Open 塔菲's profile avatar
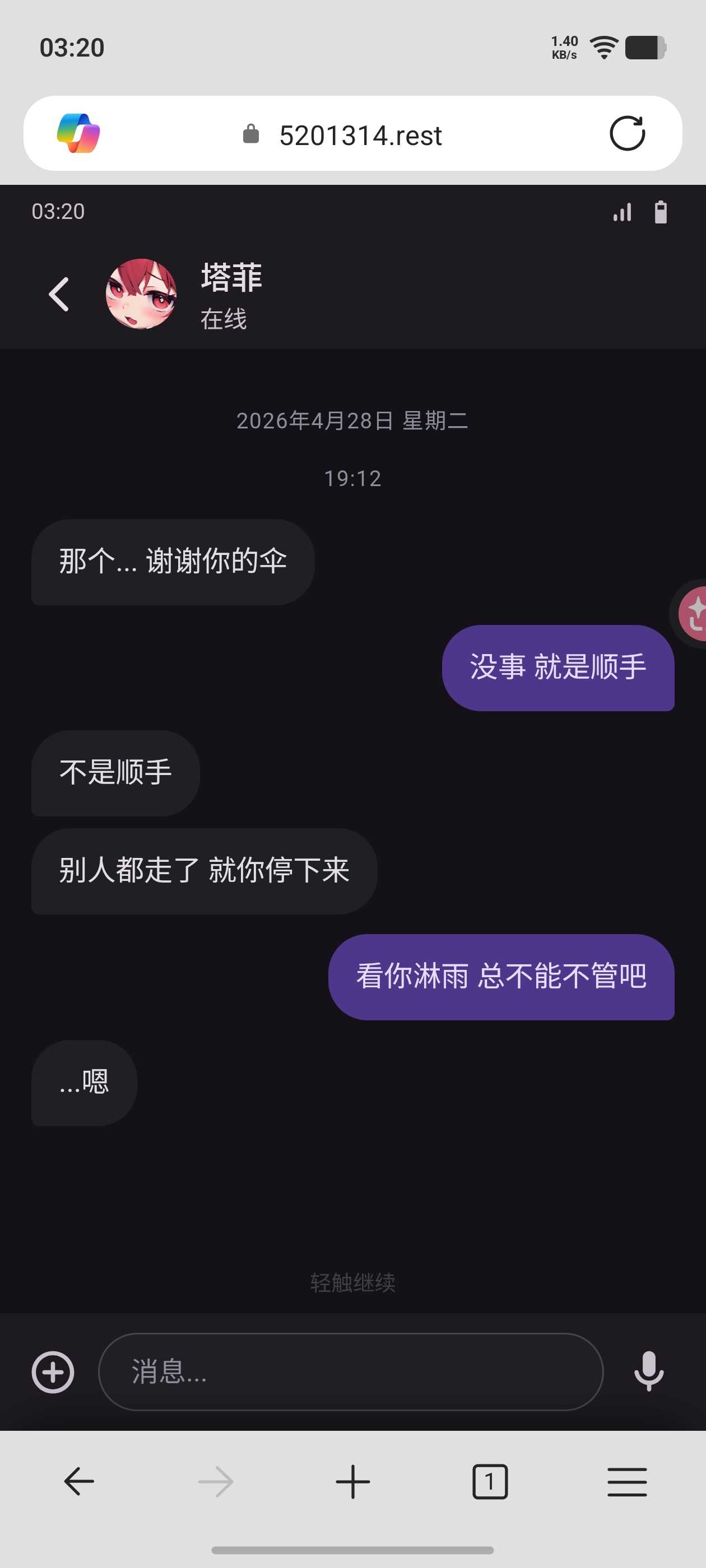 pyautogui.click(x=141, y=294)
